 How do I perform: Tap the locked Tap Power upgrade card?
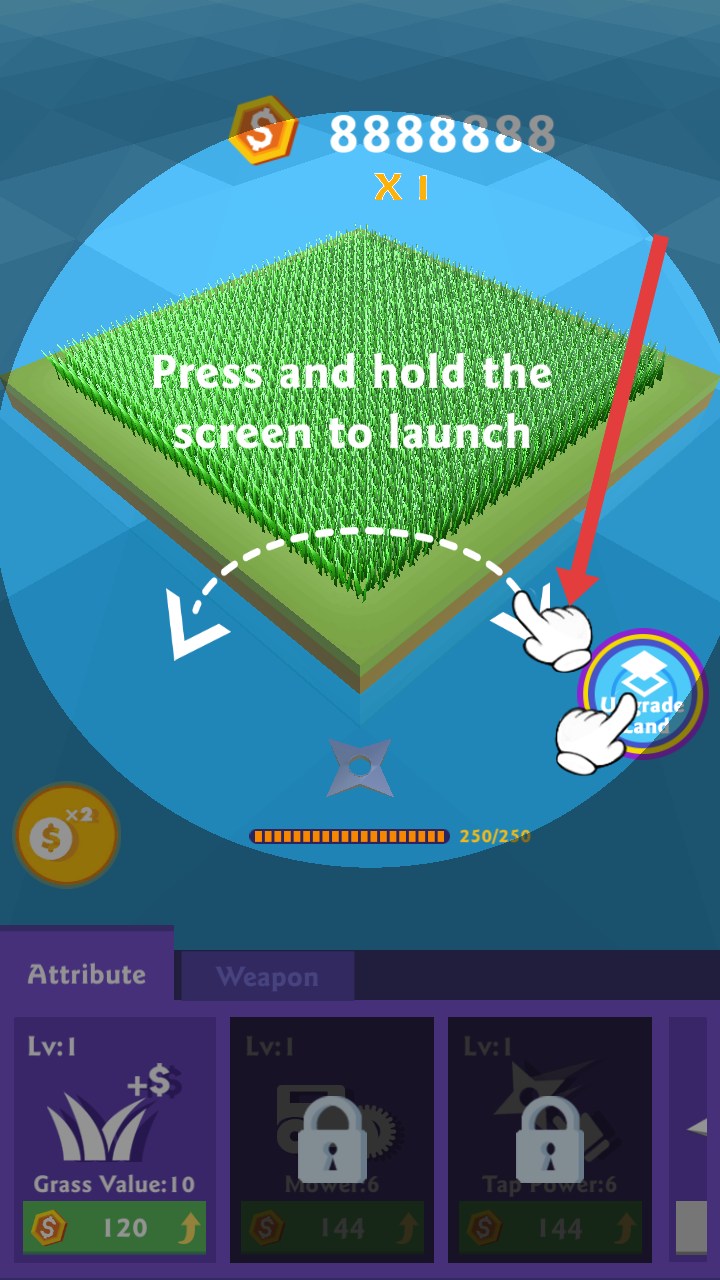click(549, 1139)
